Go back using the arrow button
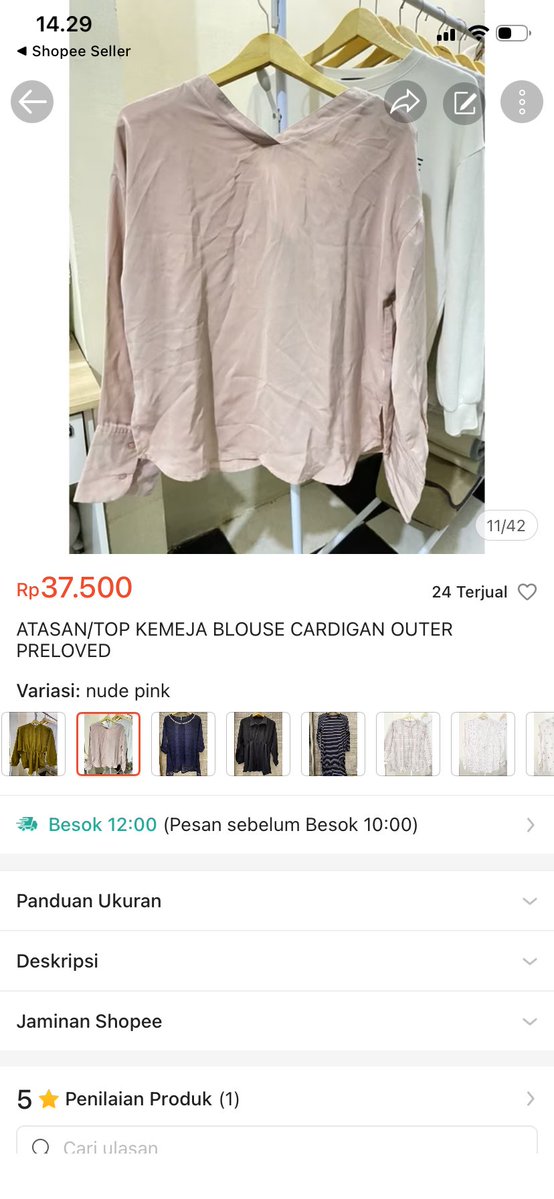The image size is (554, 1199). [x=32, y=102]
